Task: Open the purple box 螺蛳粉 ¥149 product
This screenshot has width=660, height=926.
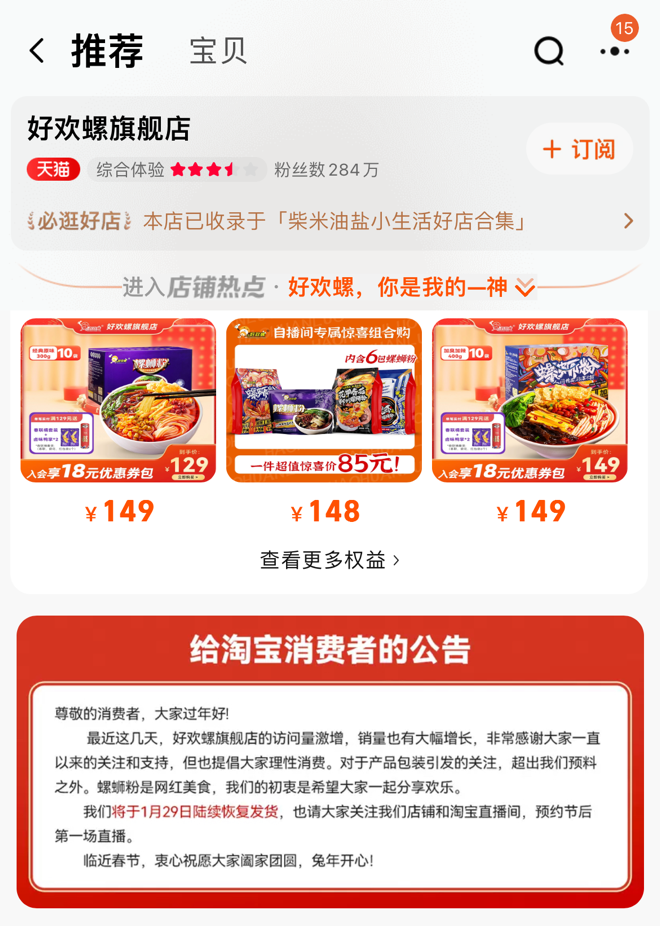Action: 119,401
